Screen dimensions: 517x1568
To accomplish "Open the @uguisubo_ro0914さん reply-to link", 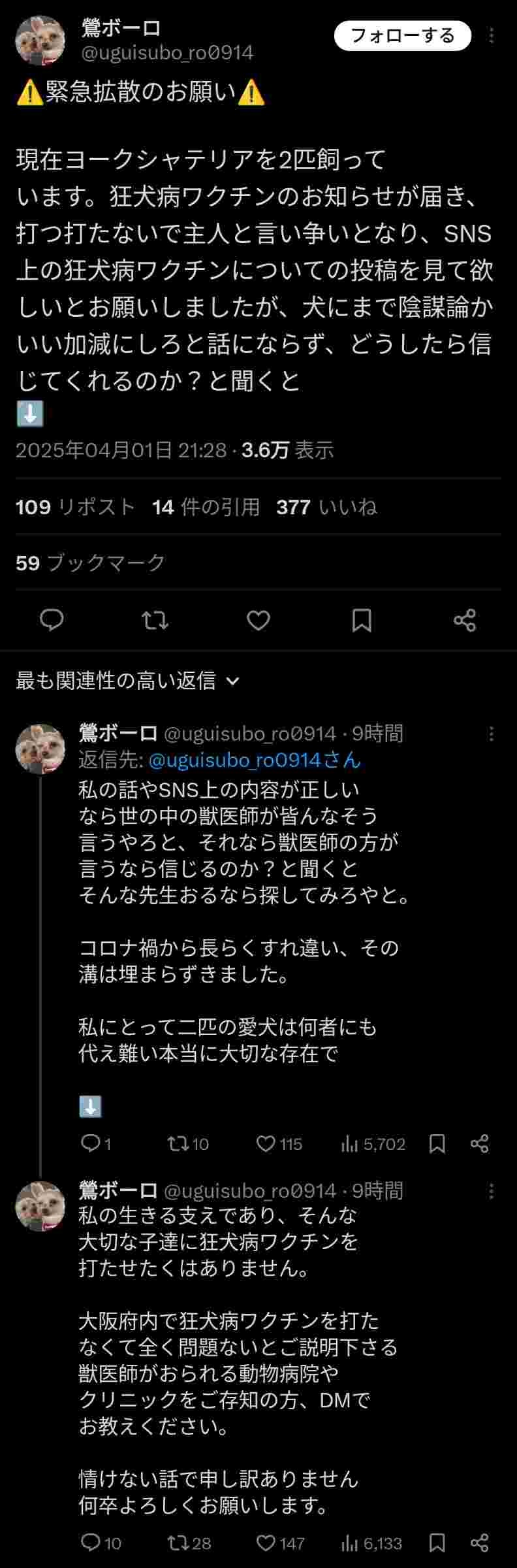I will click(255, 760).
